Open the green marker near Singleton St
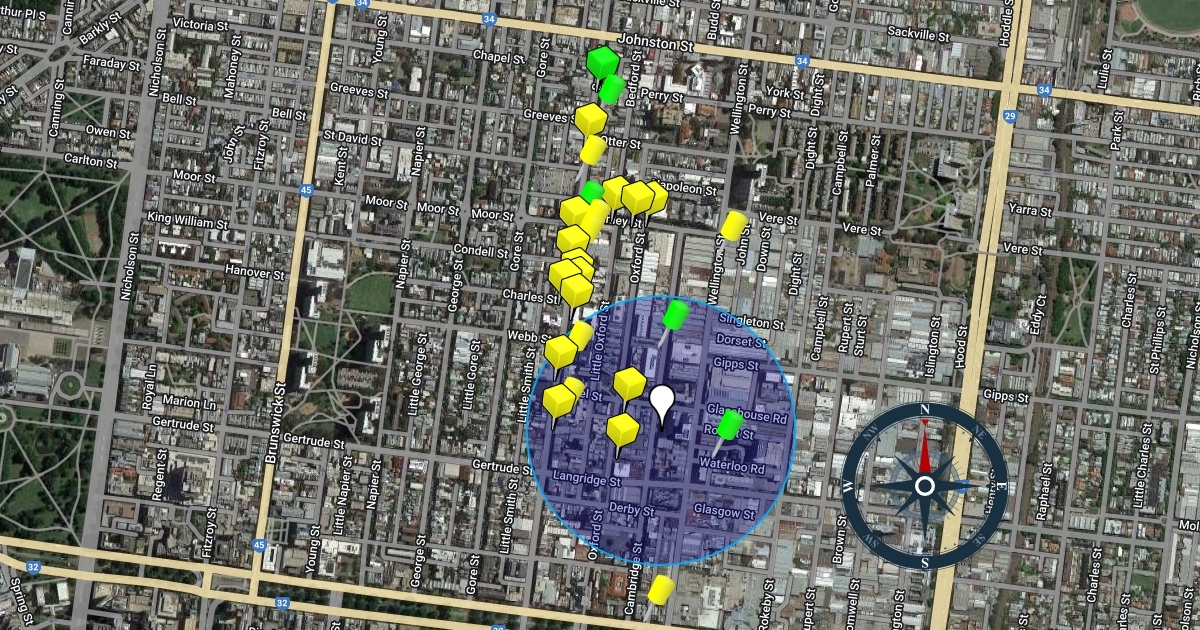Viewport: 1200px width, 630px height. pyautogui.click(x=677, y=316)
